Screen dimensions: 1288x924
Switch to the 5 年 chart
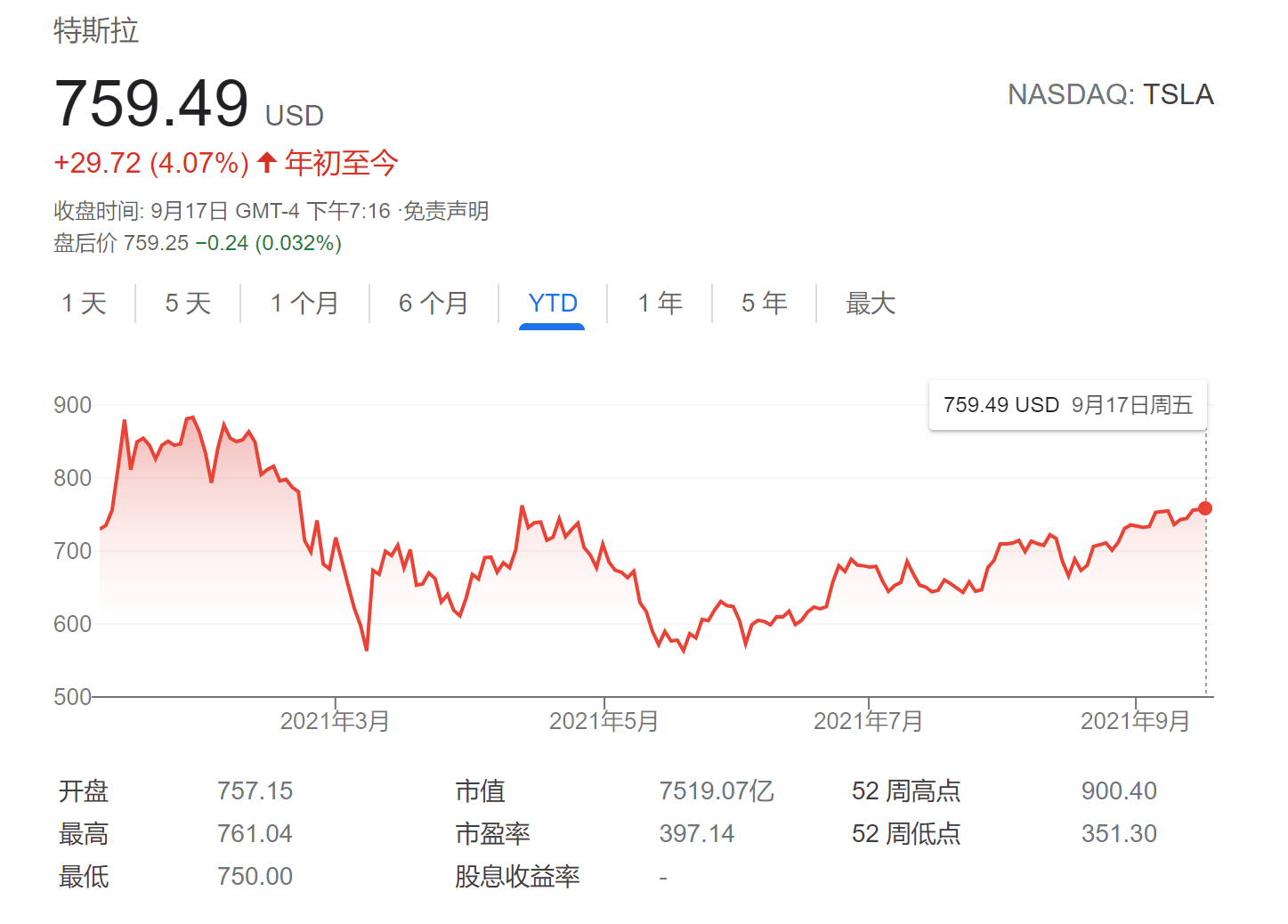coord(764,304)
